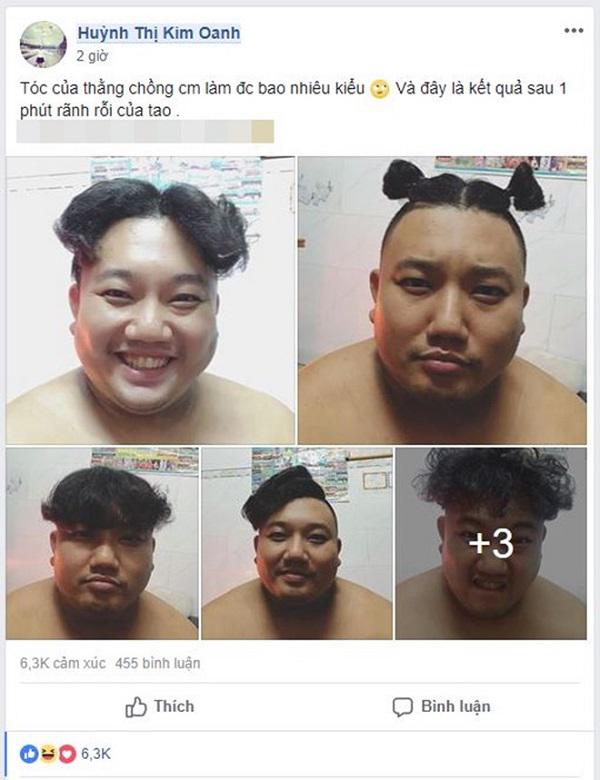Open the photo with two hair buns
Screen dimensions: 600x780
(x=442, y=299)
